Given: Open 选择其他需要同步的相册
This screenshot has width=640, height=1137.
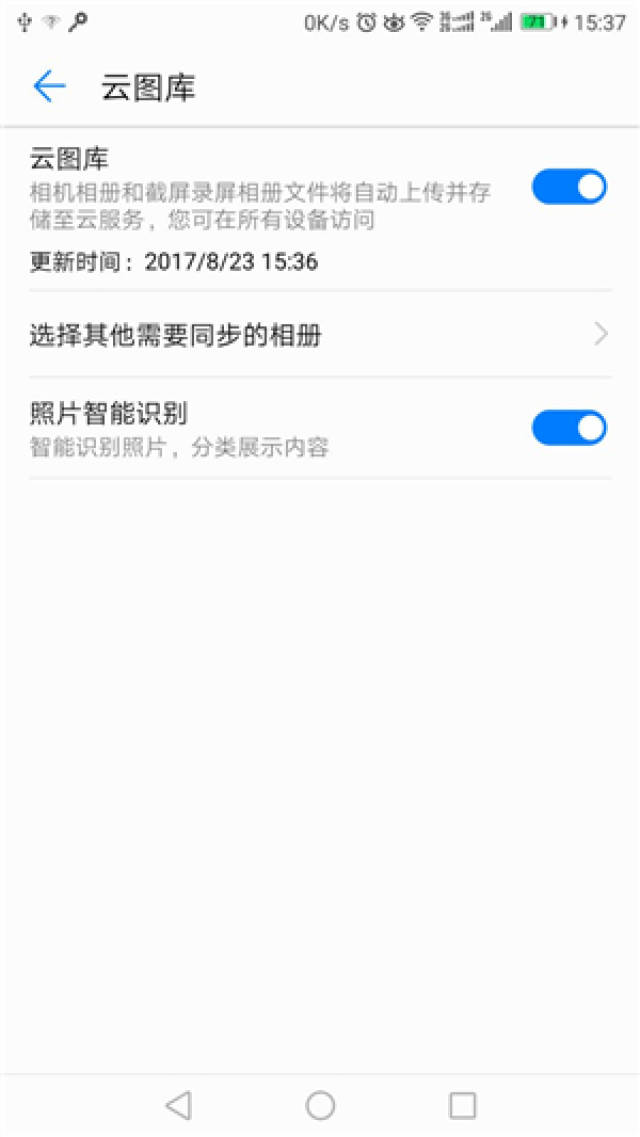Looking at the screenshot, I should (x=320, y=335).
